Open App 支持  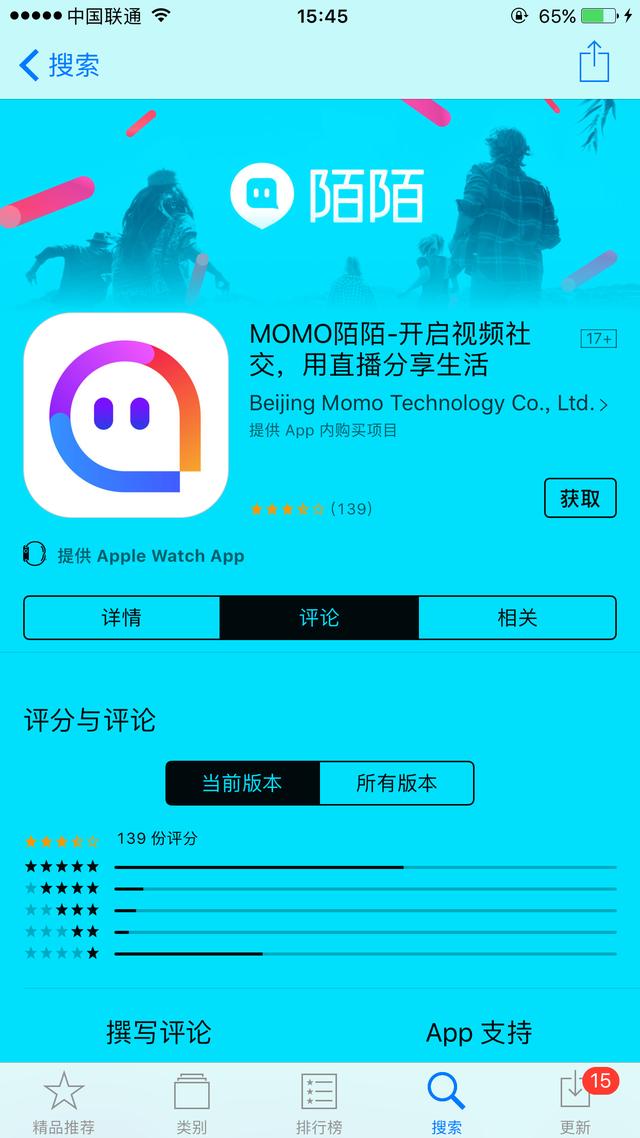(x=479, y=1032)
